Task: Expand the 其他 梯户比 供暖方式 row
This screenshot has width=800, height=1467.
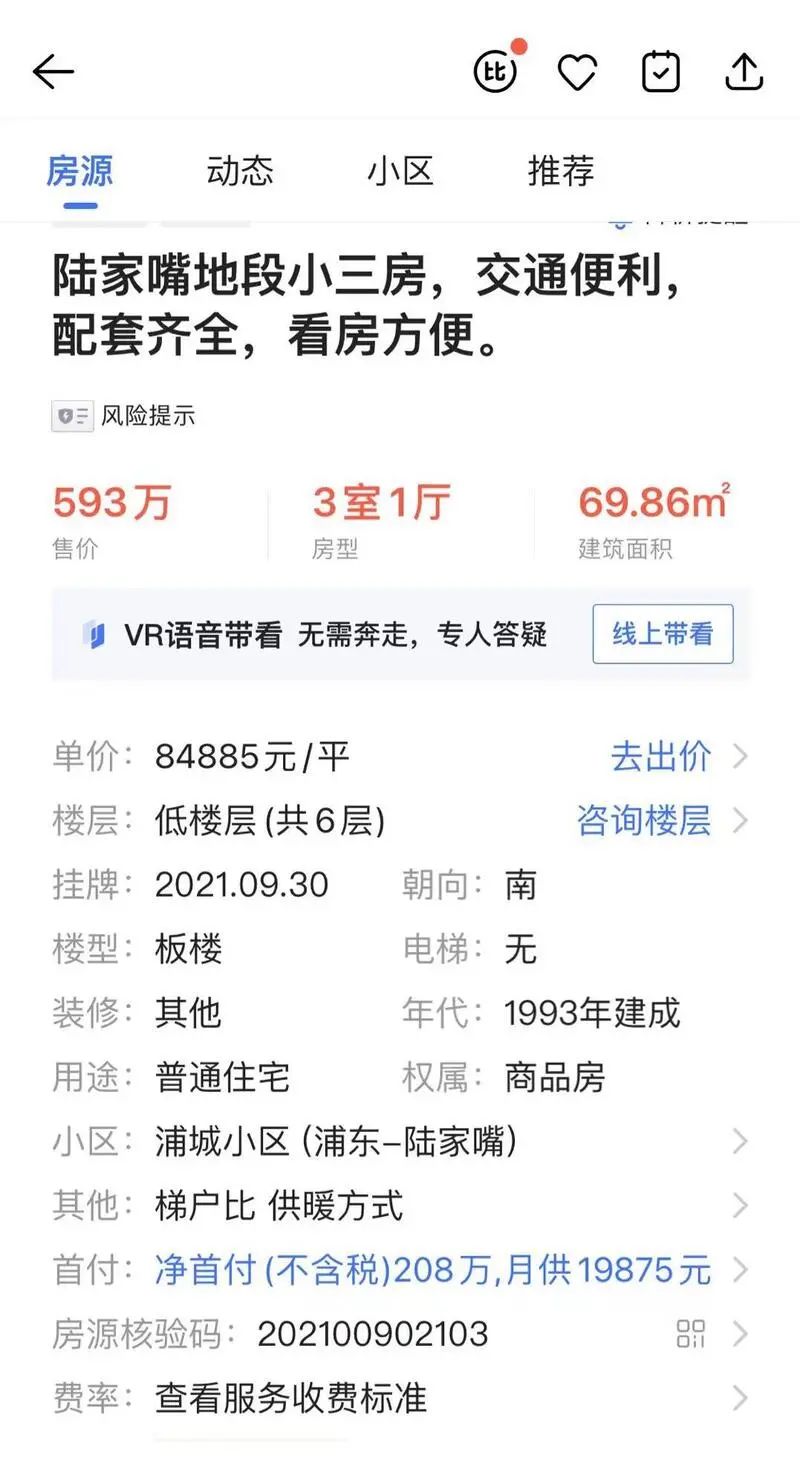Action: 400,1205
